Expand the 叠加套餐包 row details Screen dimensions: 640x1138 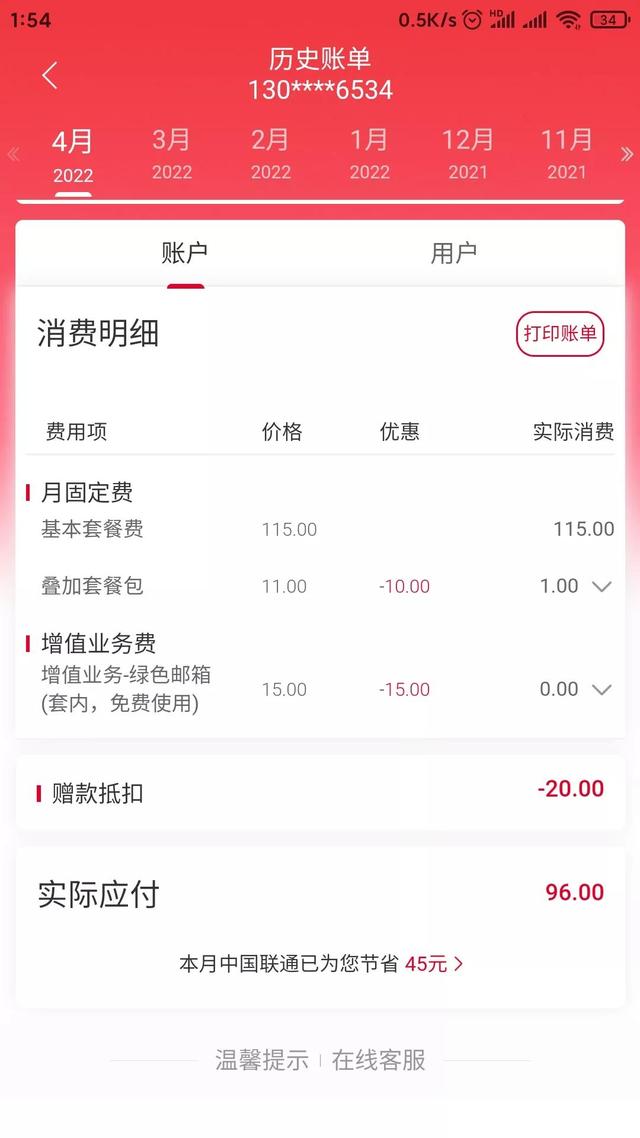[601, 587]
